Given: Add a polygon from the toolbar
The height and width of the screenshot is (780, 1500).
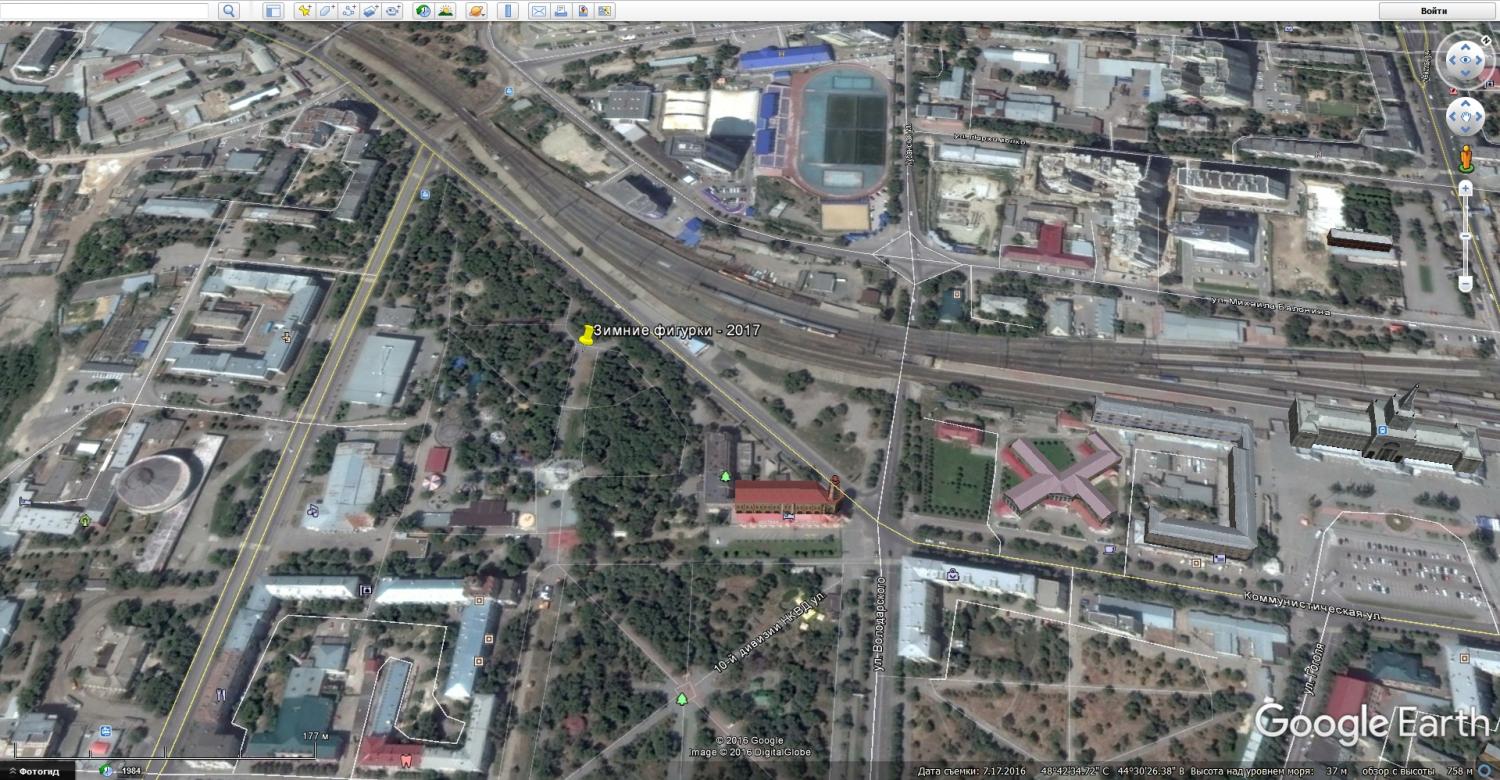Looking at the screenshot, I should coord(326,10).
